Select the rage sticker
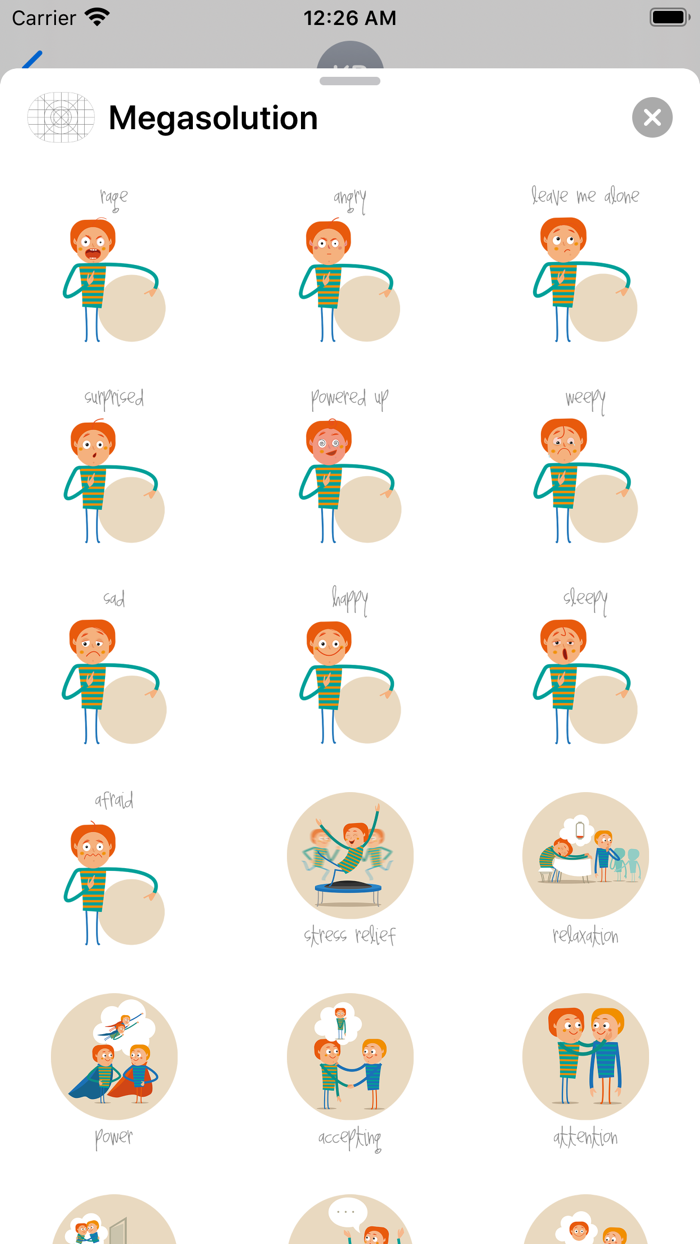Viewport: 700px width, 1244px height. click(114, 265)
